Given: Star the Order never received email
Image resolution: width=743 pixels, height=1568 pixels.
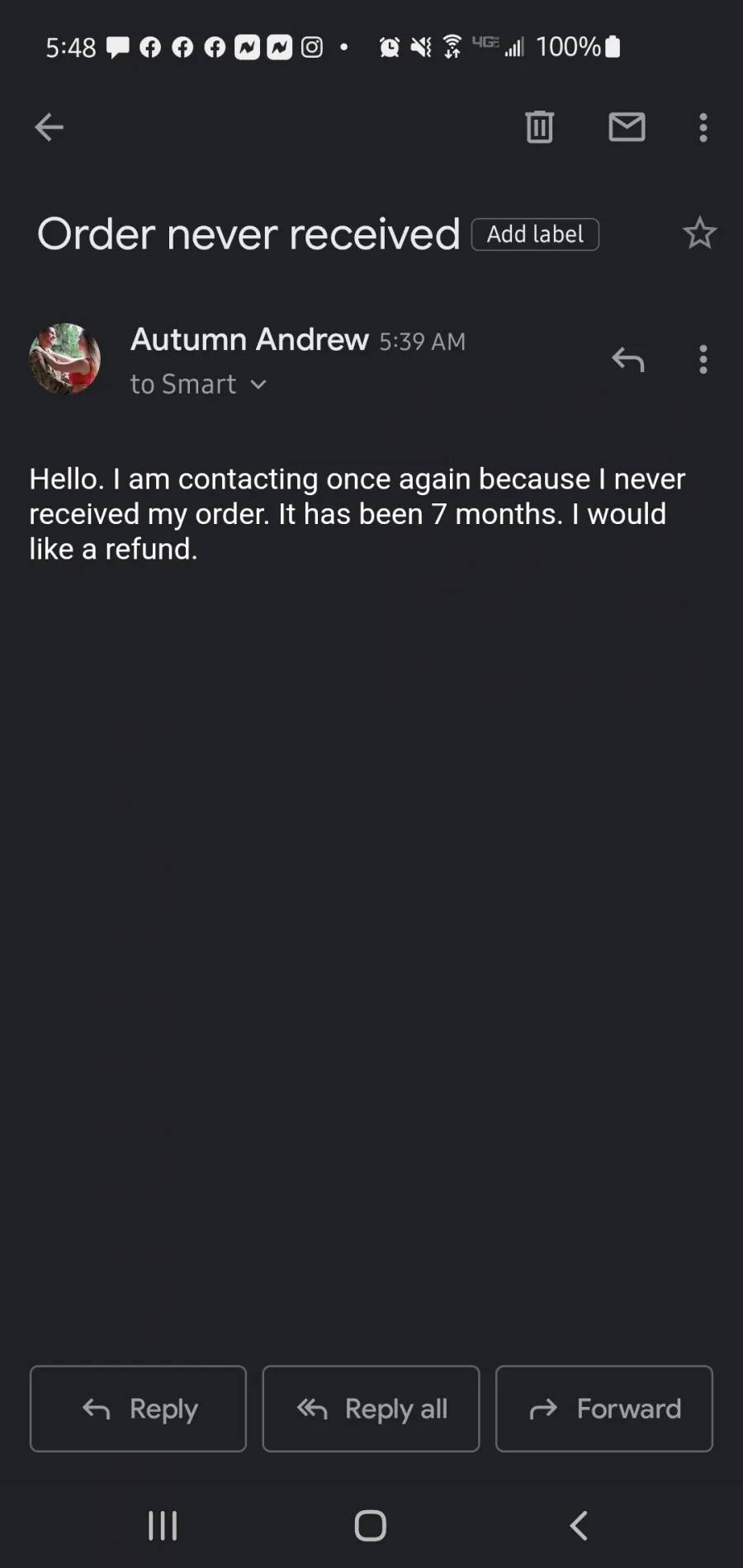Looking at the screenshot, I should (699, 234).
